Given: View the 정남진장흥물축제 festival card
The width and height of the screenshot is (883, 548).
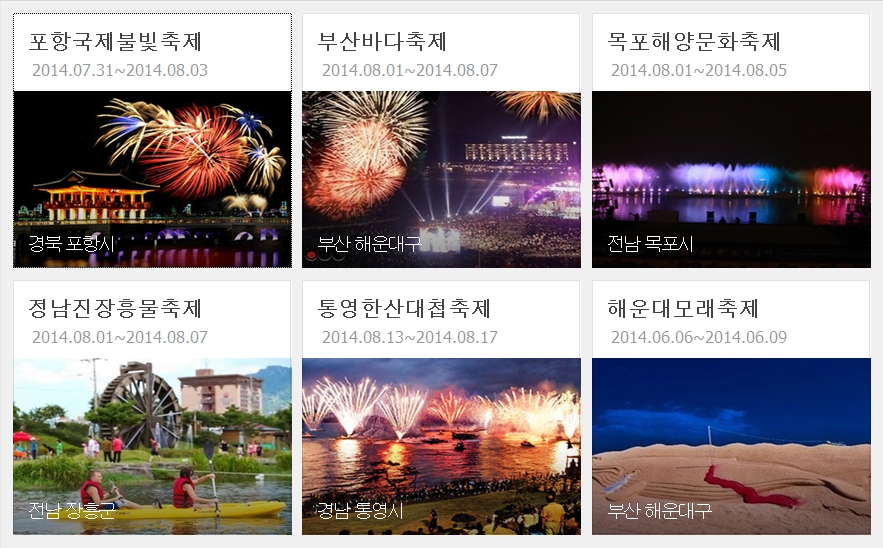Looking at the screenshot, I should coord(152,408).
